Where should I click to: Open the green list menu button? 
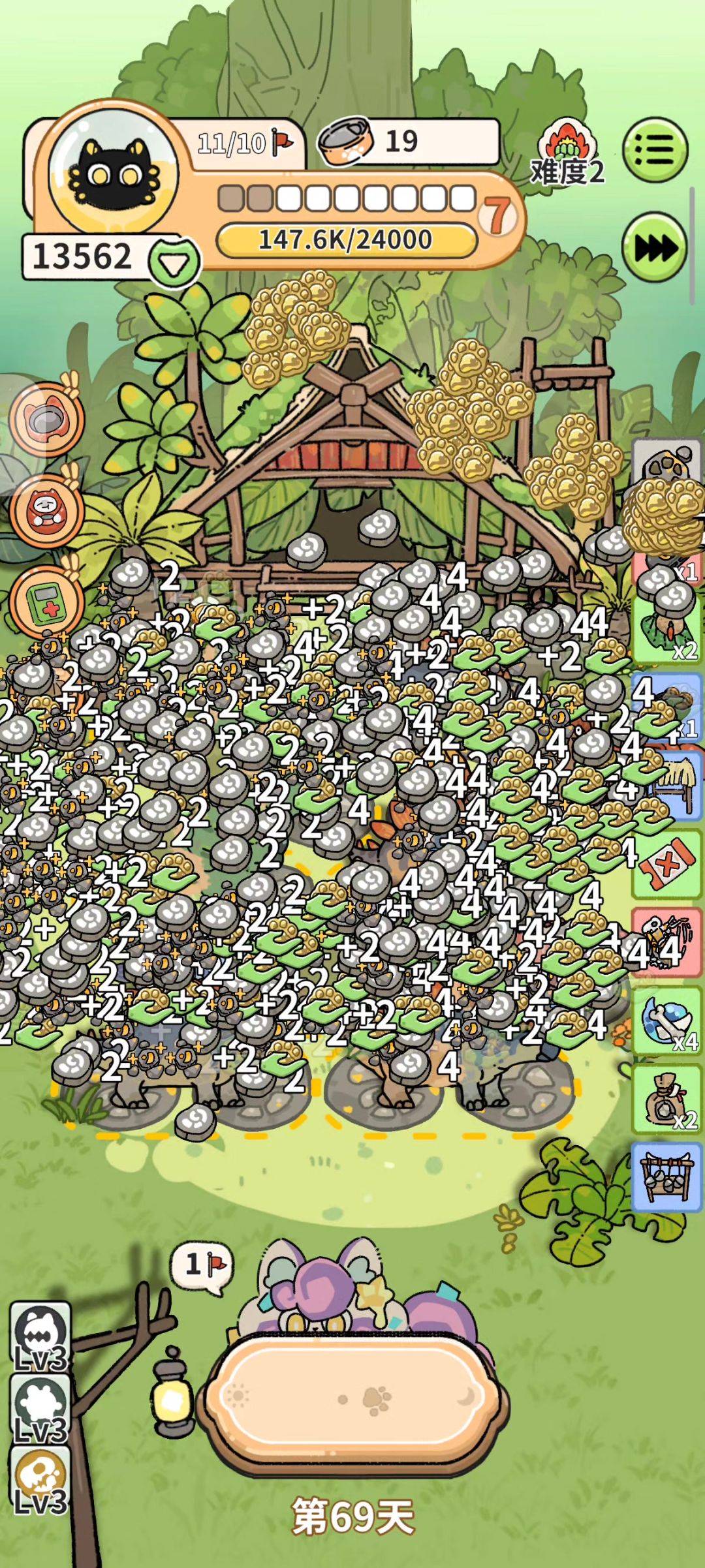[x=655, y=150]
